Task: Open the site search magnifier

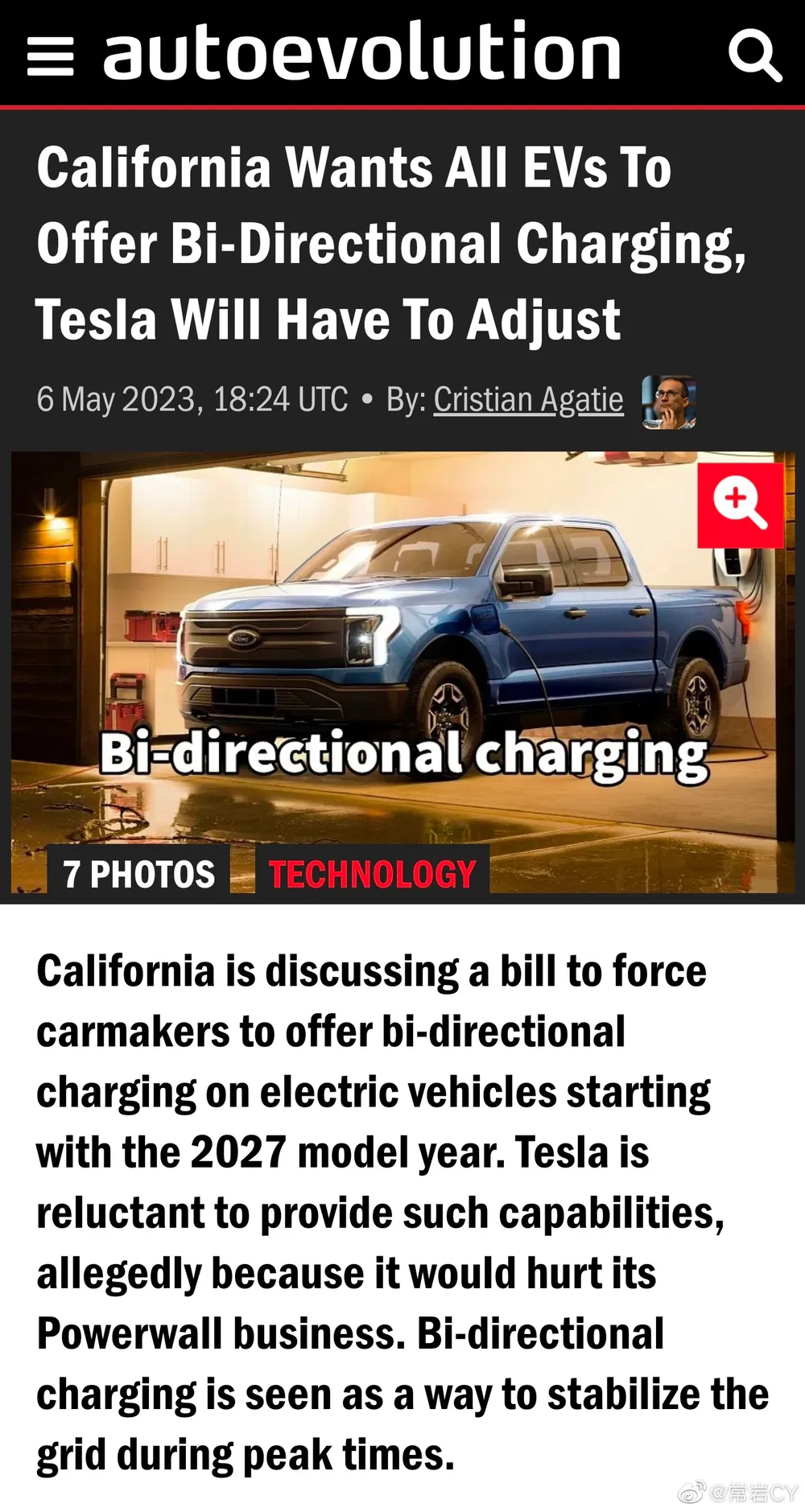Action: 753,55
